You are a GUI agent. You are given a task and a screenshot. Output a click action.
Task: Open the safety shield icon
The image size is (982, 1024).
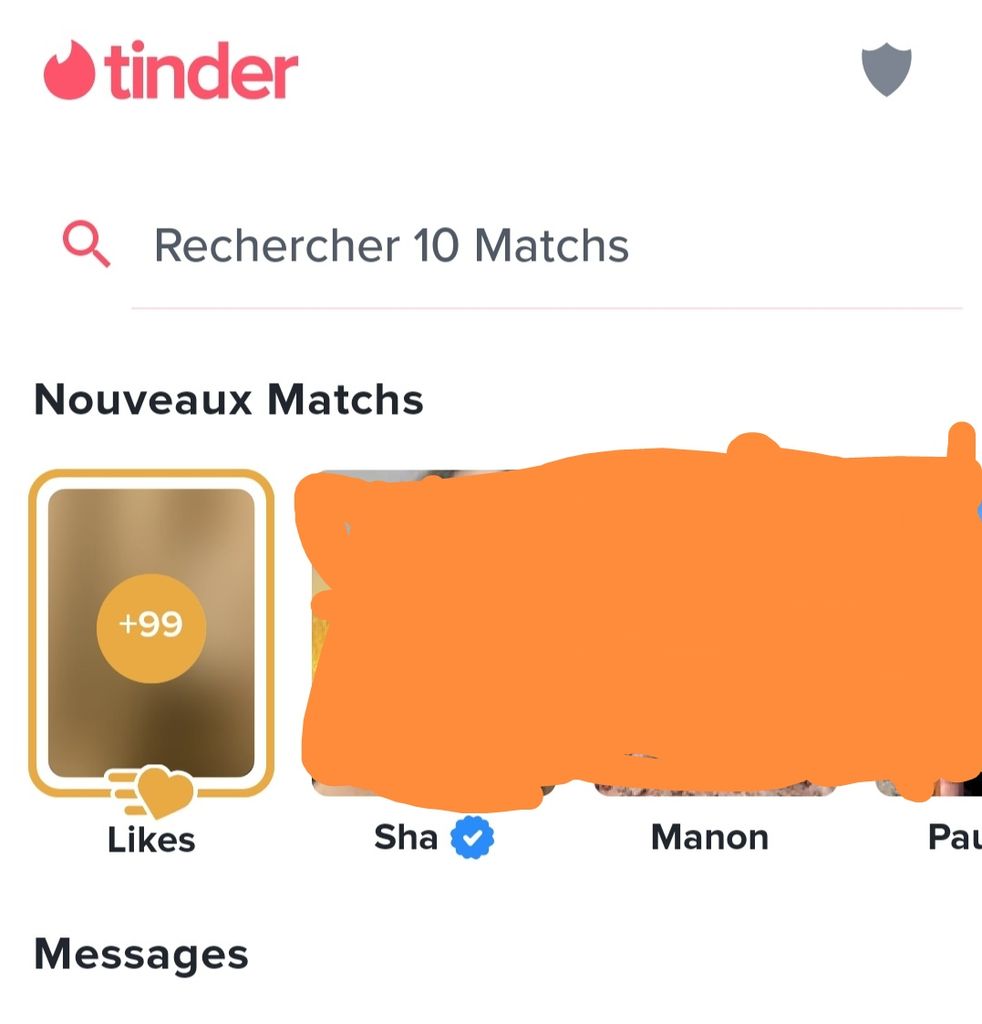point(886,72)
